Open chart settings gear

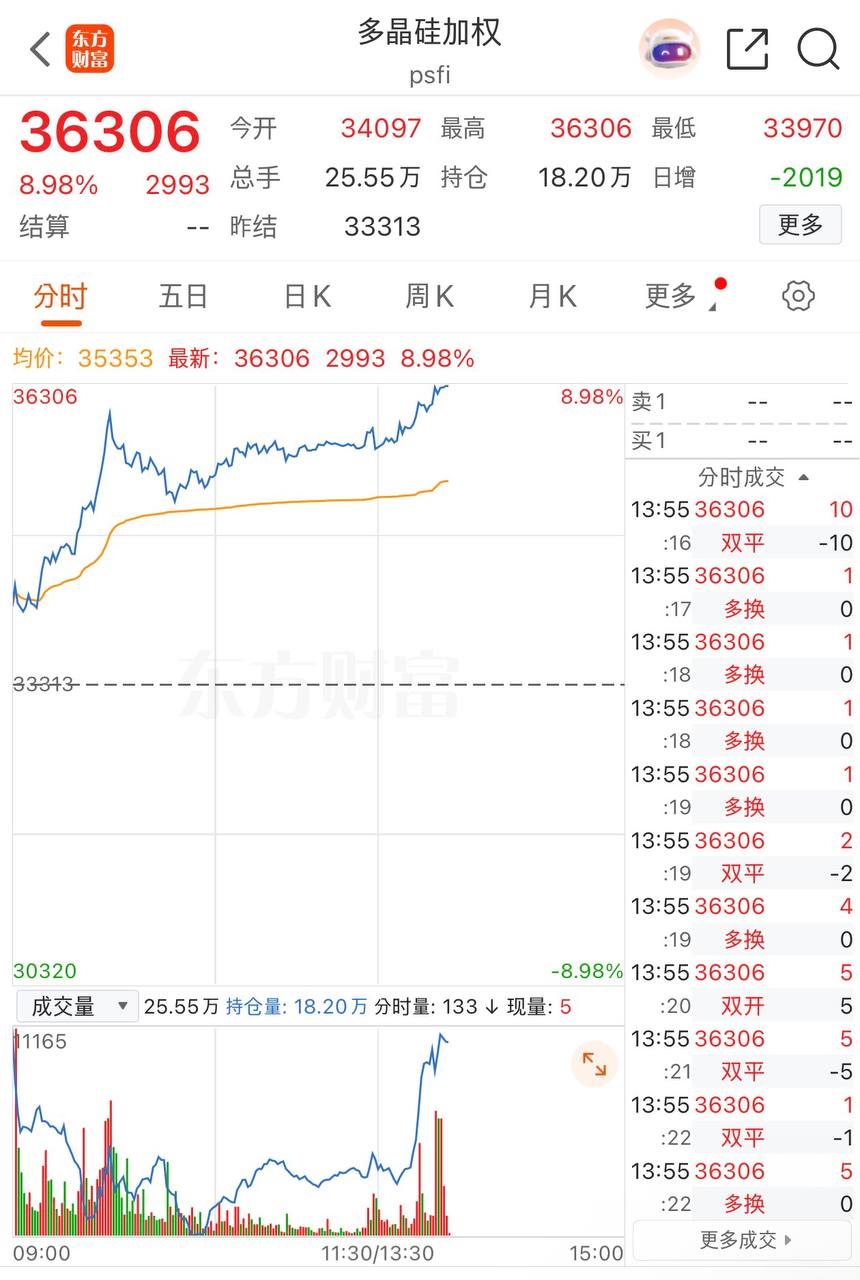click(x=798, y=296)
